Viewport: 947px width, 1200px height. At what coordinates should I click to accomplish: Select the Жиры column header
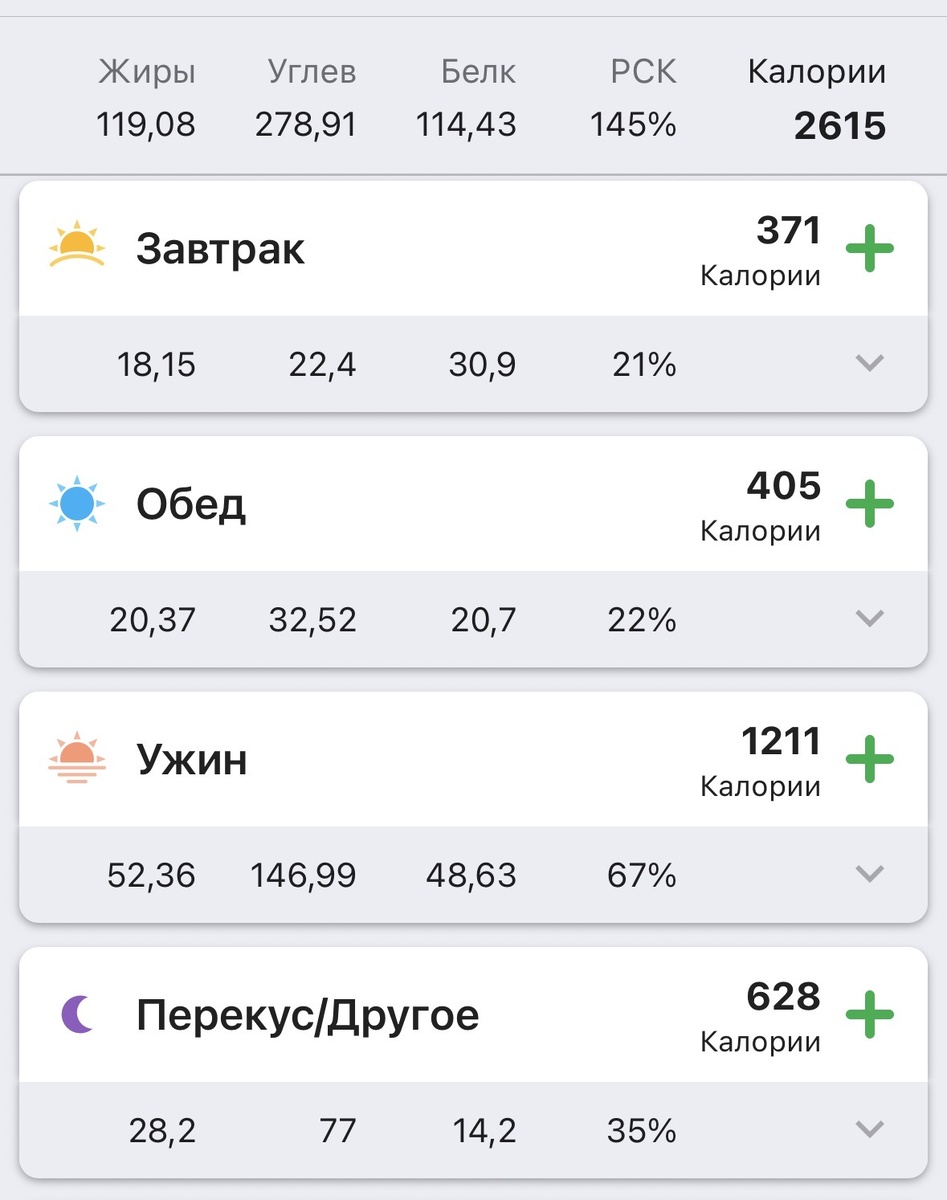click(146, 71)
